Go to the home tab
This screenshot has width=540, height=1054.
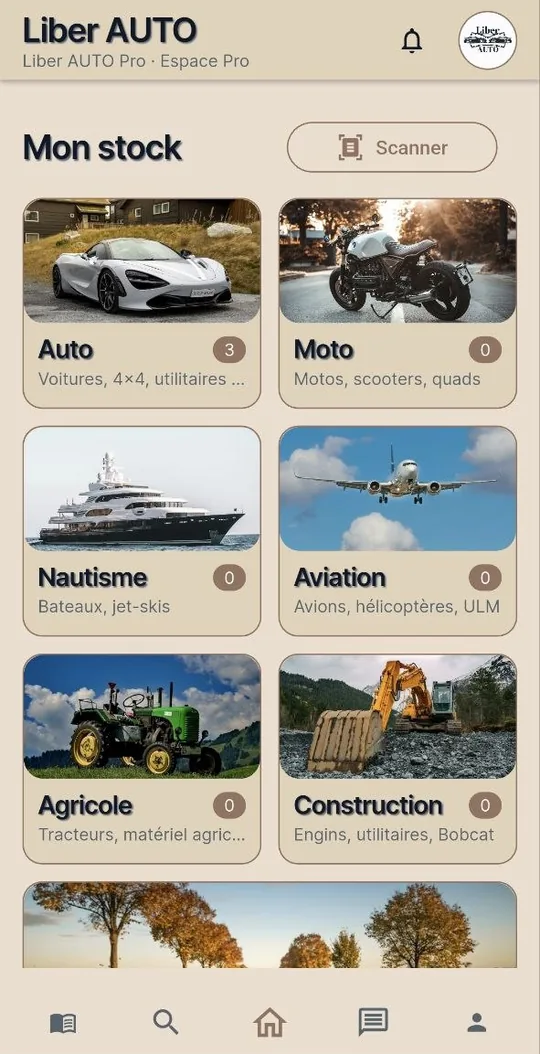(x=270, y=1022)
